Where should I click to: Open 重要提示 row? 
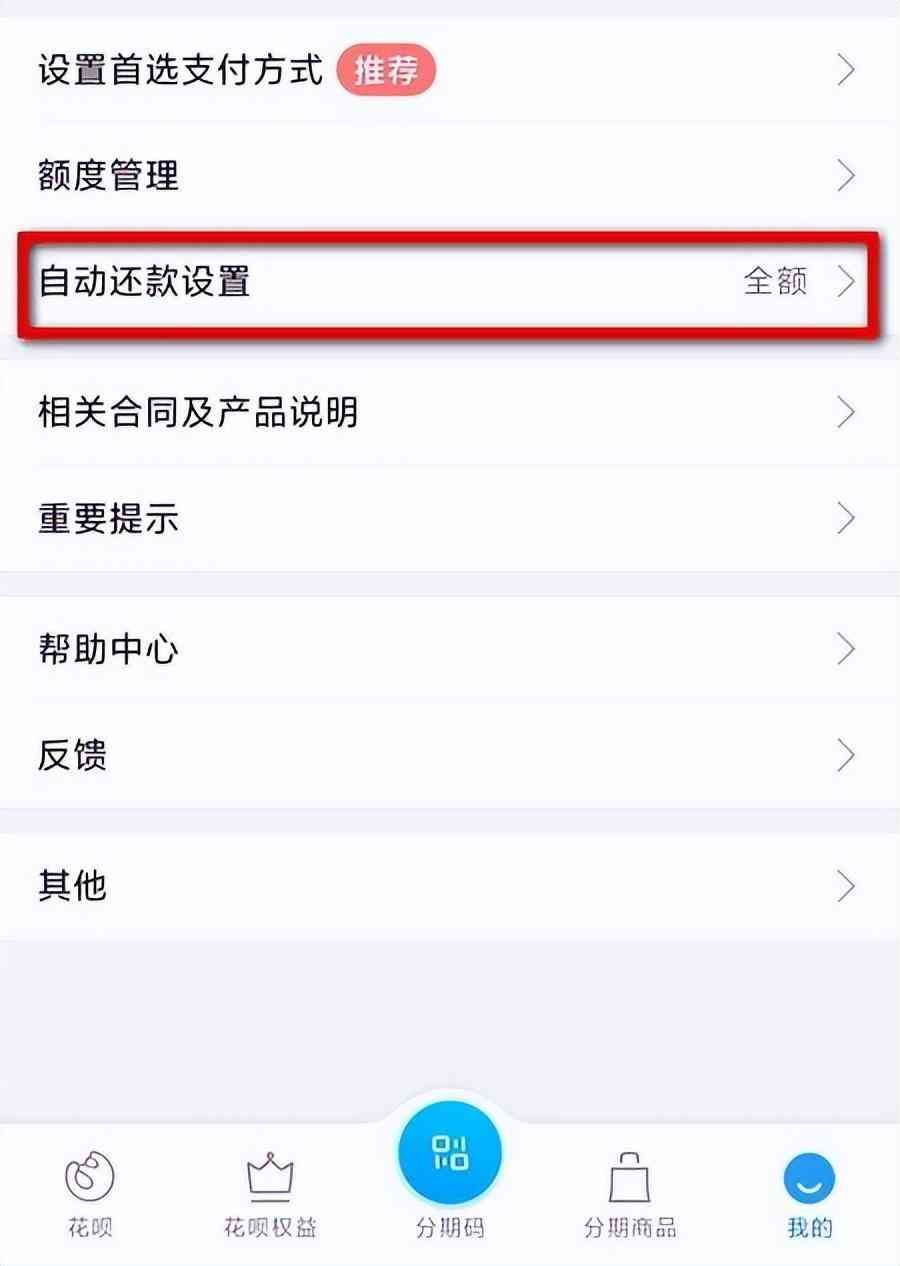[450, 518]
